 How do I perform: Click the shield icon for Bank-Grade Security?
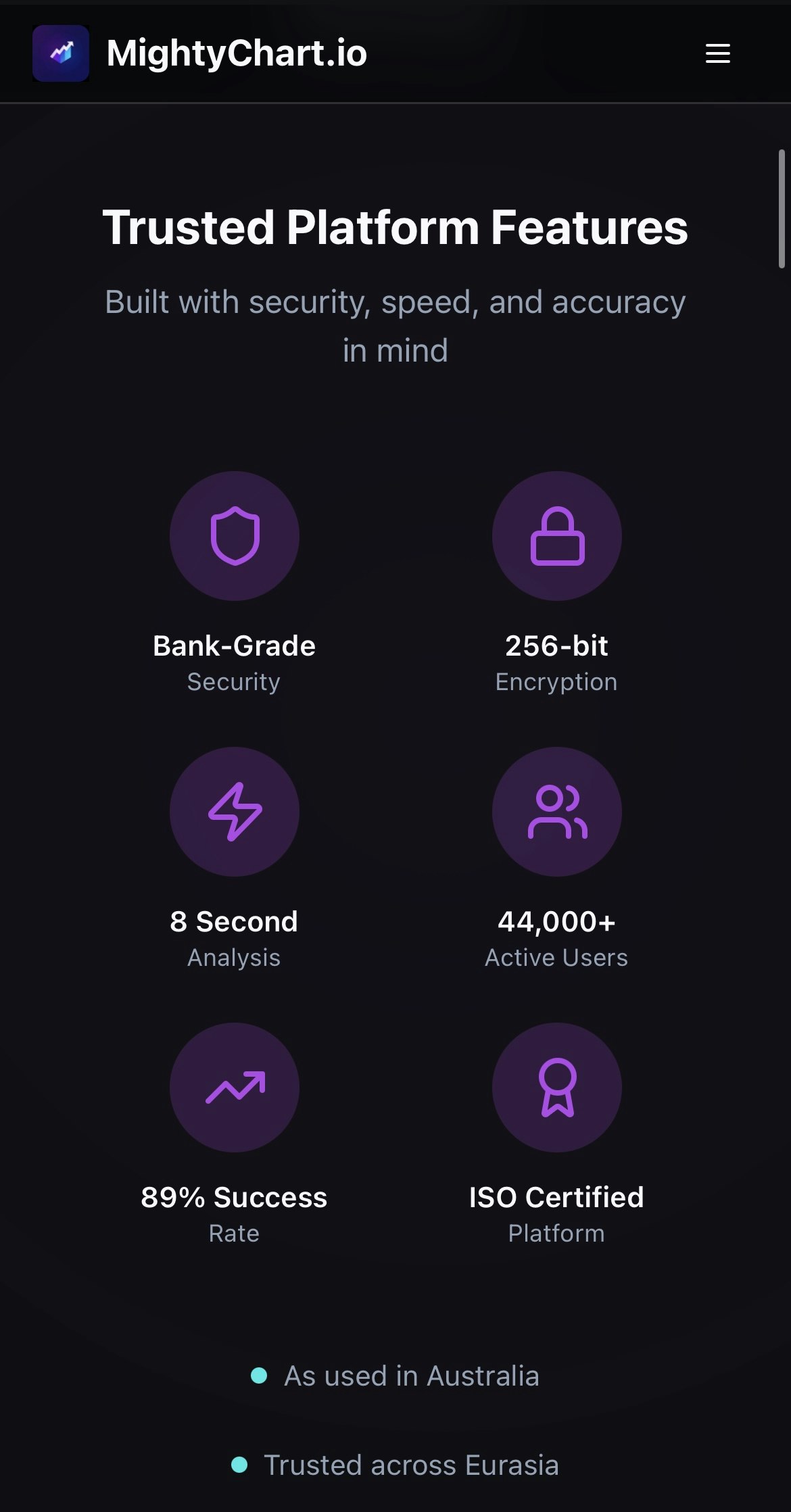[x=235, y=536]
